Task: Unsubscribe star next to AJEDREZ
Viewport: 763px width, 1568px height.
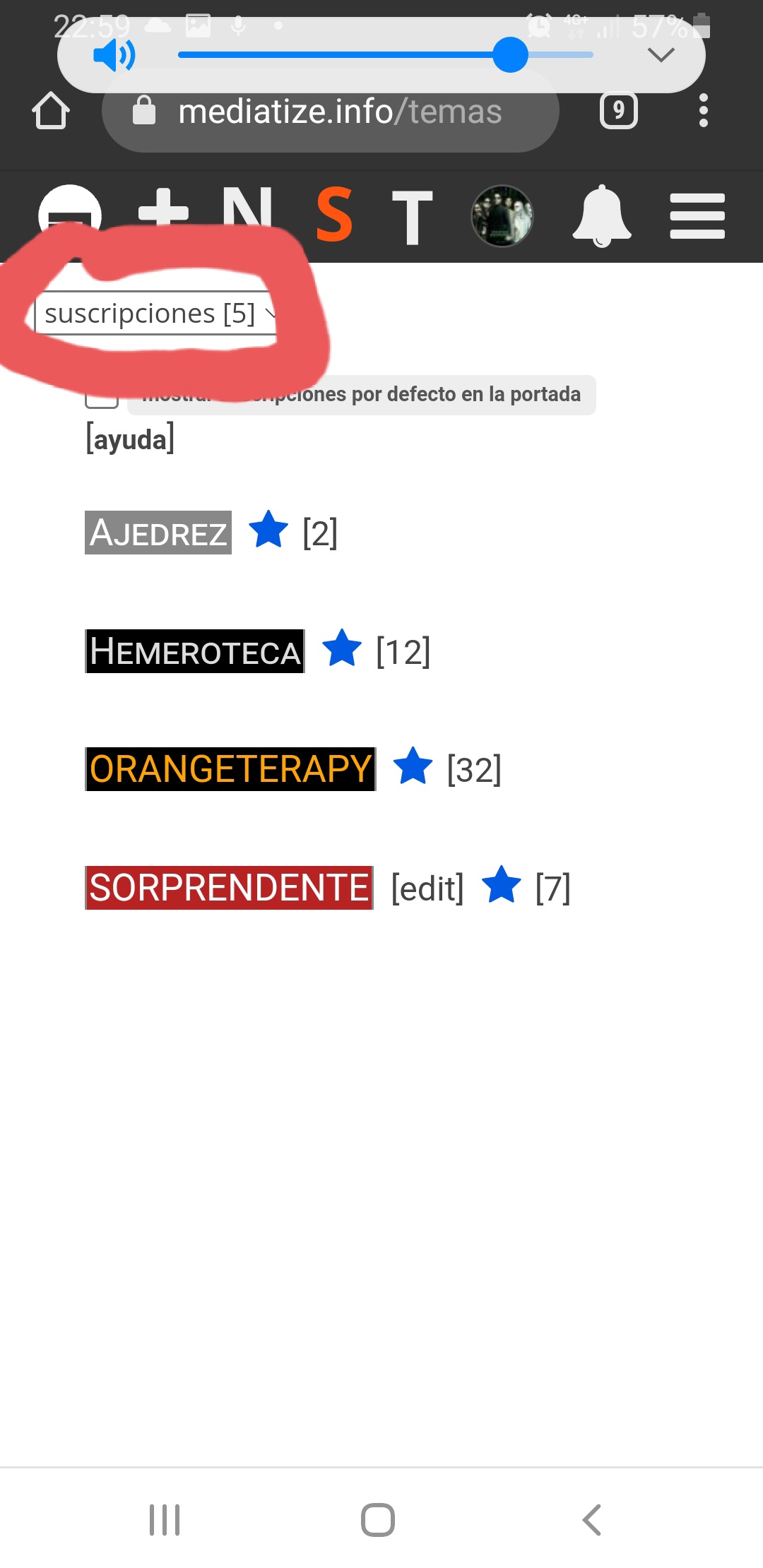Action: click(x=269, y=530)
